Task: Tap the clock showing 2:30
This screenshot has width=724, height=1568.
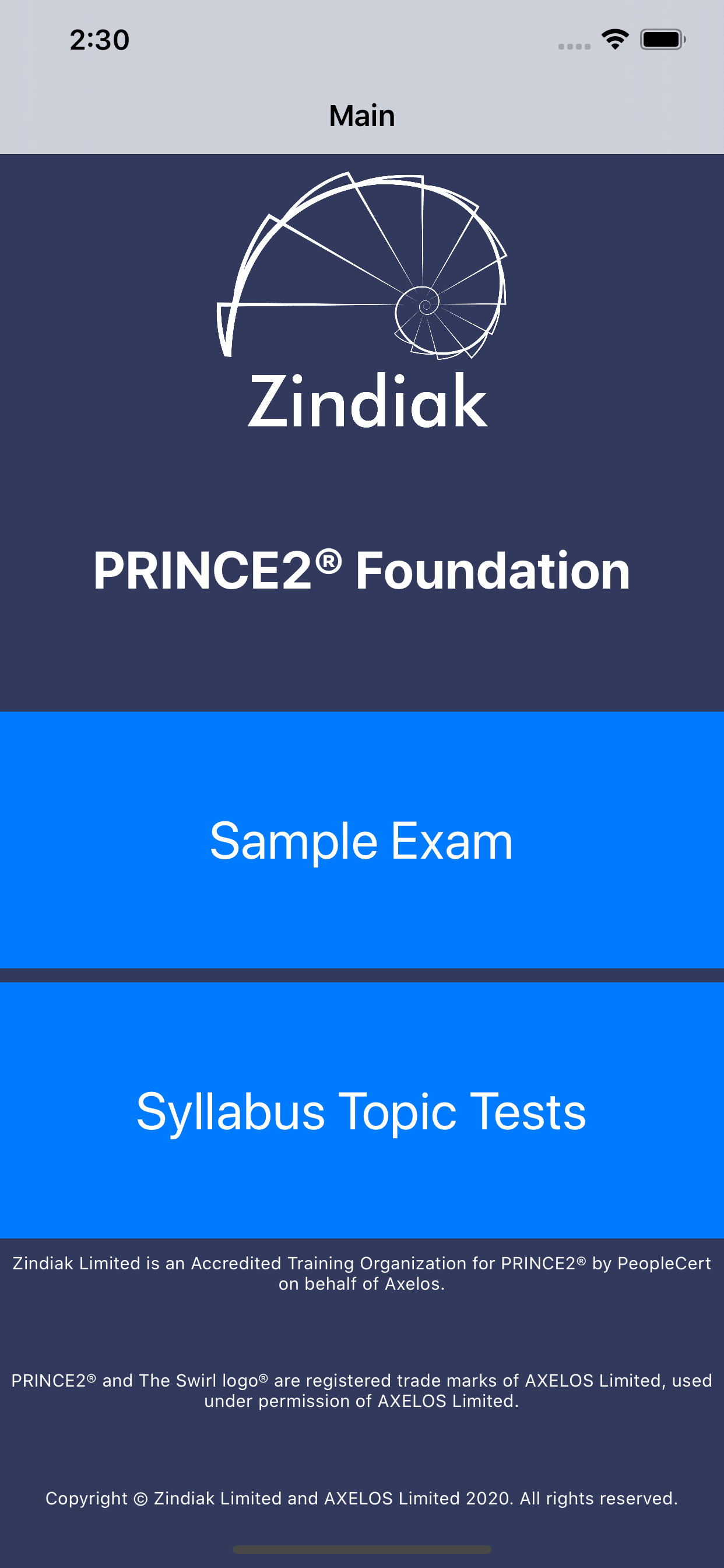Action: coord(99,39)
